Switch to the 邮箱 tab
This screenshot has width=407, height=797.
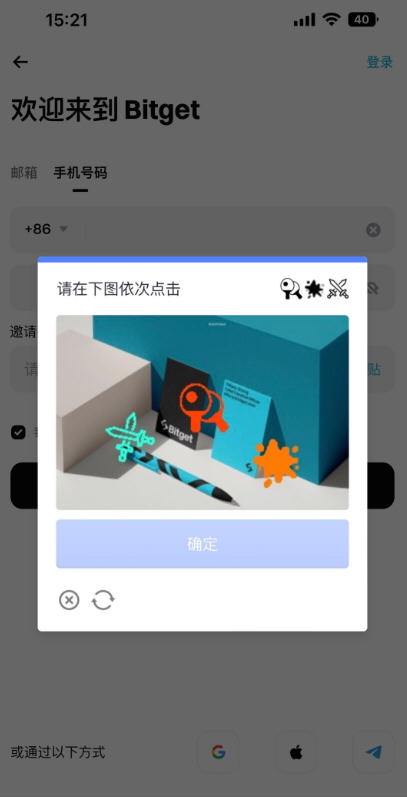point(24,173)
